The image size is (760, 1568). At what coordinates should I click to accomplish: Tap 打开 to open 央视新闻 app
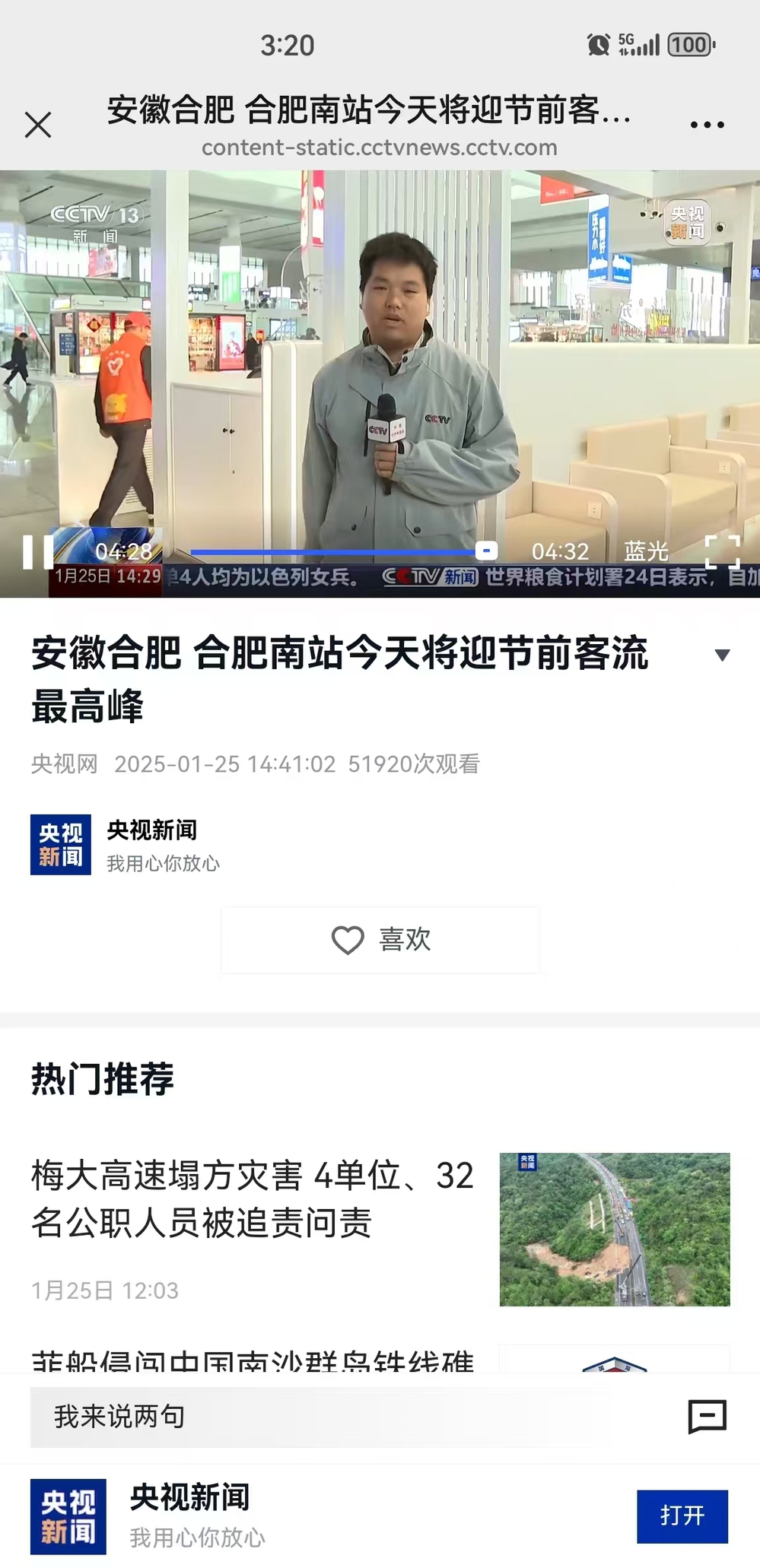click(682, 1516)
